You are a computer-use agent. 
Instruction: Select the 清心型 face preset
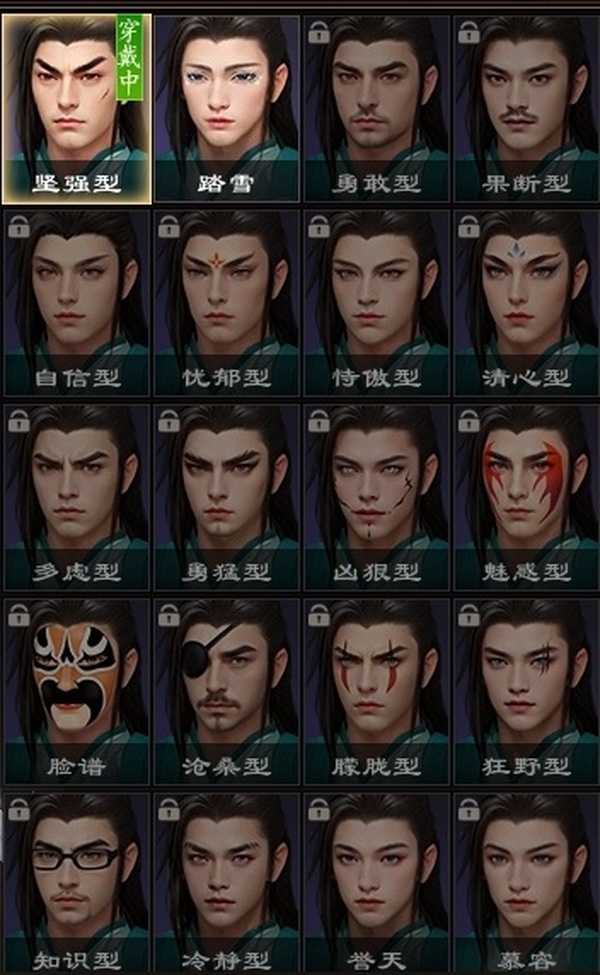[x=526, y=302]
